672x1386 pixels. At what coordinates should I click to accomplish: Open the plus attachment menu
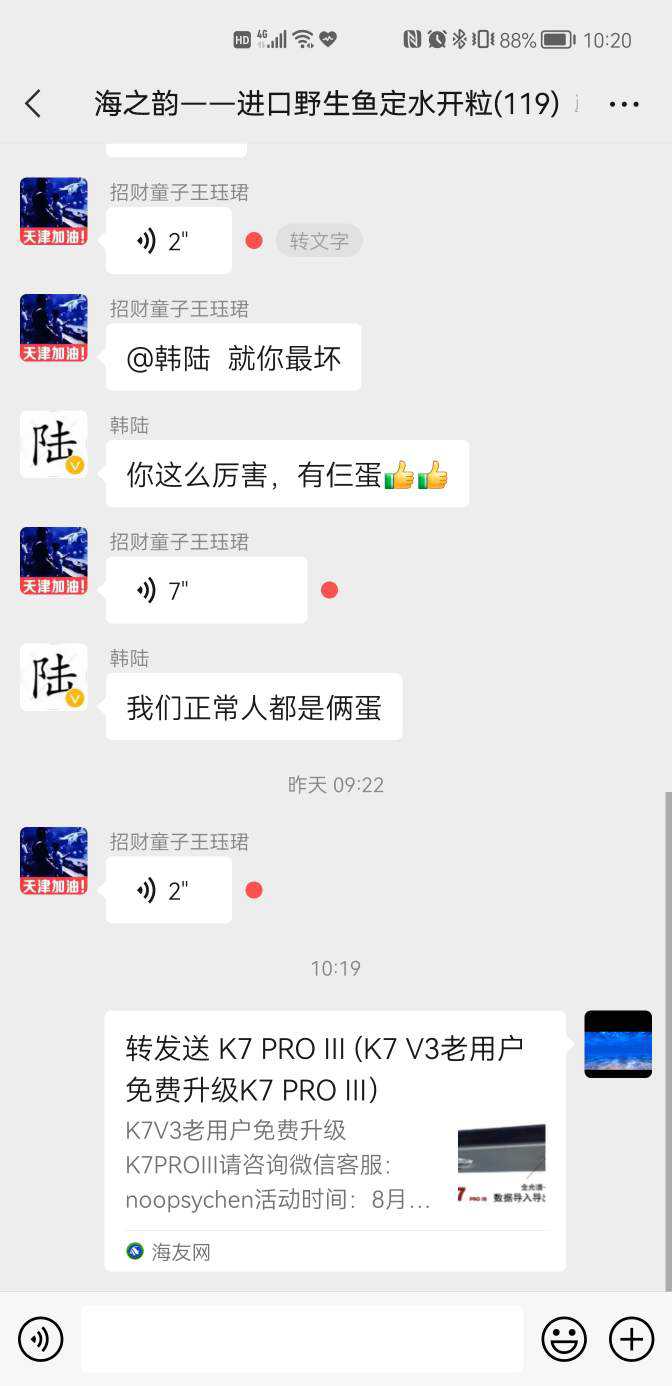pos(632,1339)
